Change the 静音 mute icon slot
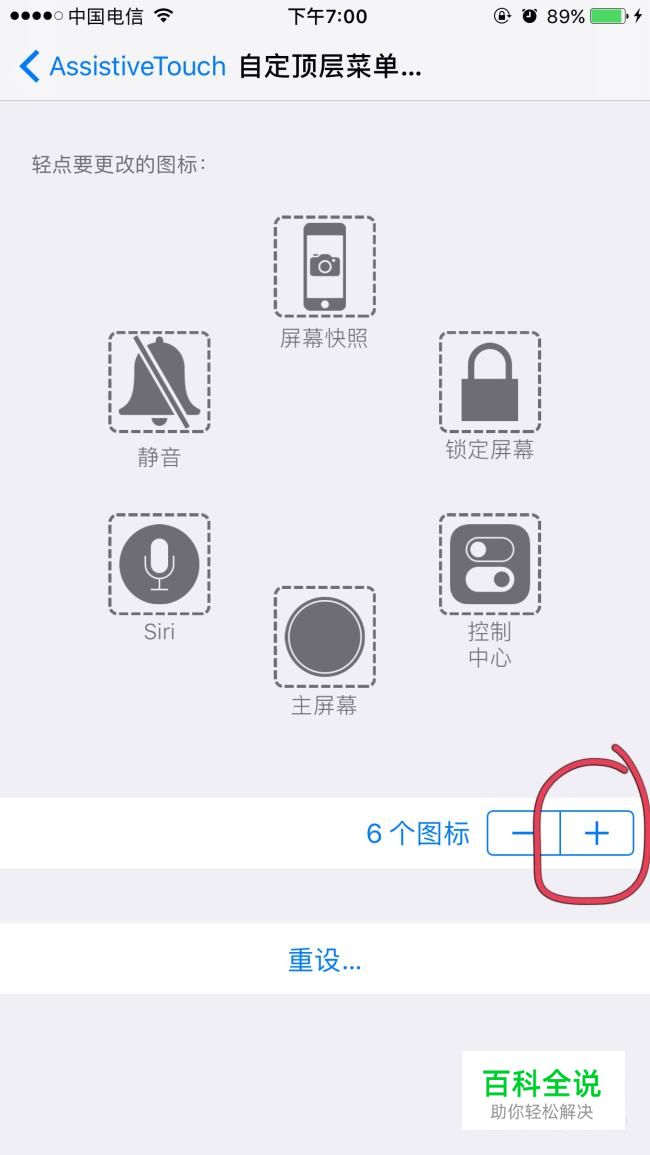 [x=159, y=382]
